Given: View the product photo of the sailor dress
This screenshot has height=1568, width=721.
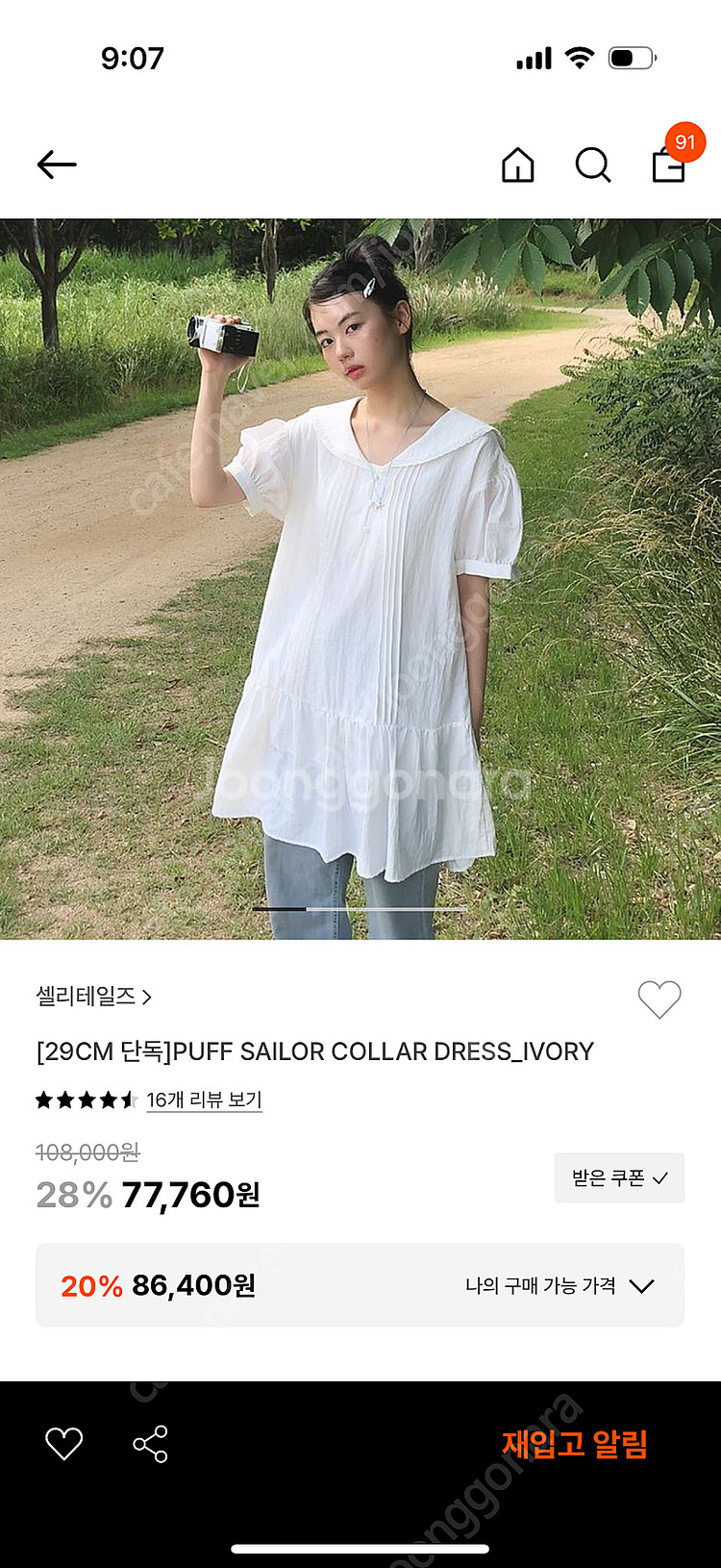Looking at the screenshot, I should (x=360, y=577).
